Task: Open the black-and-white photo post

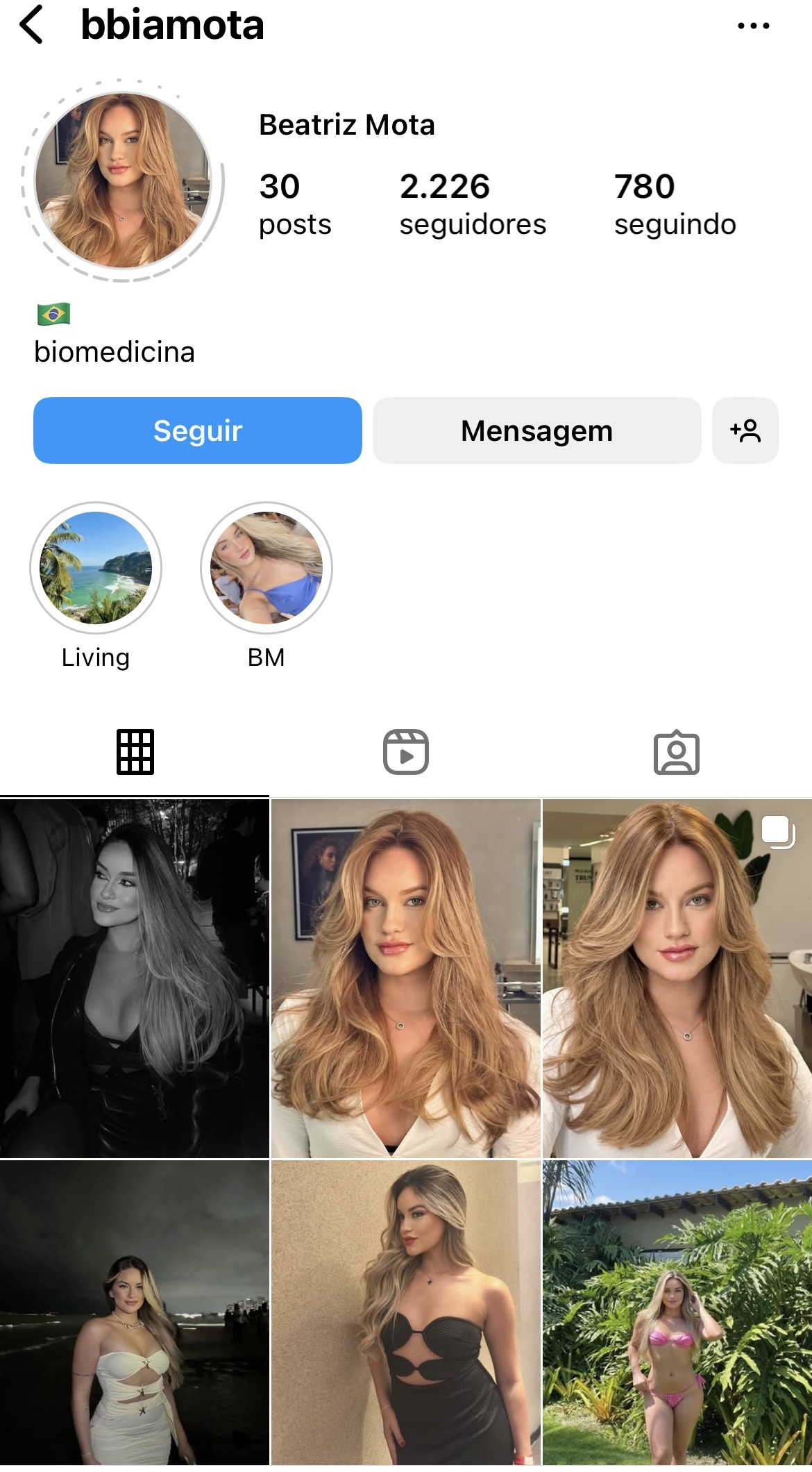Action: pos(134,978)
